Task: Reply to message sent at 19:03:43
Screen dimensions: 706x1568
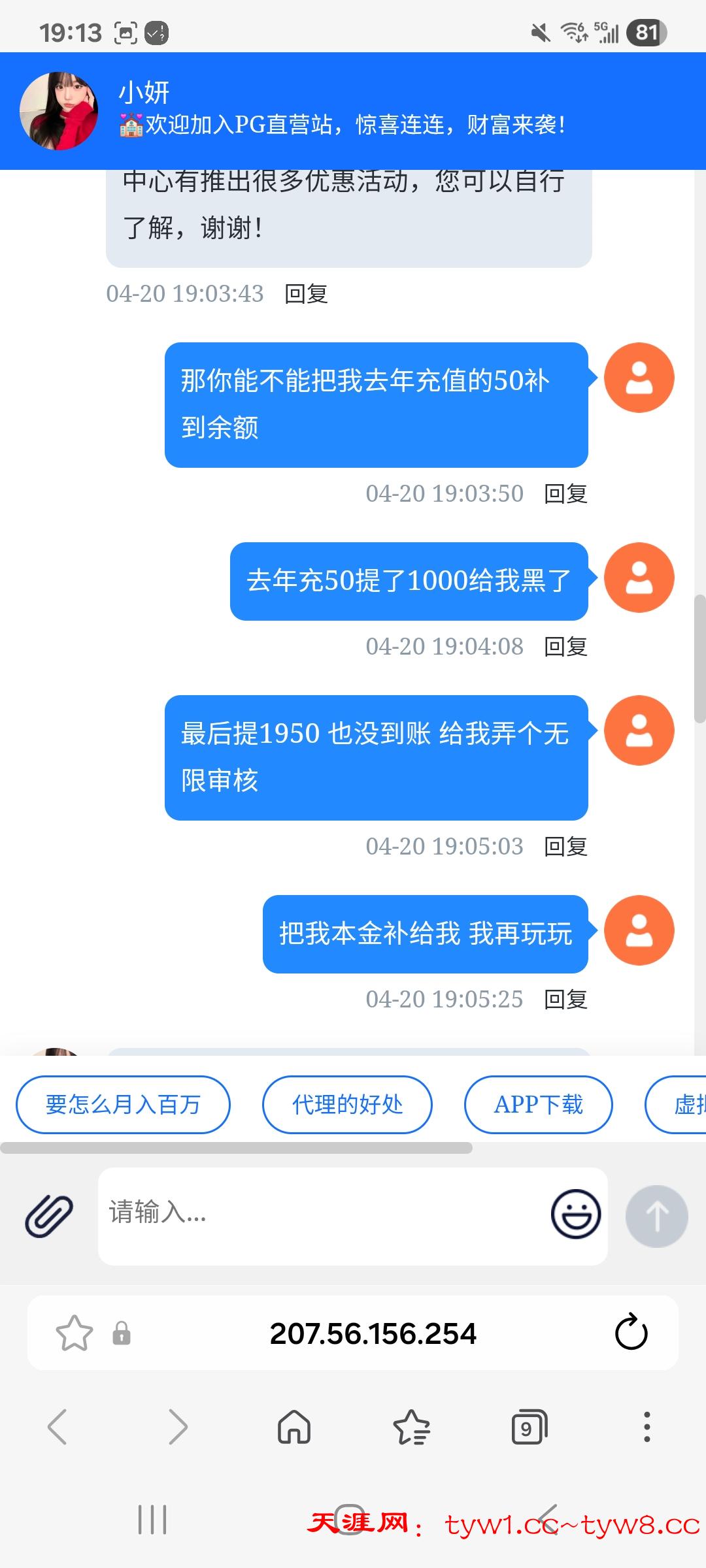Action: [306, 294]
